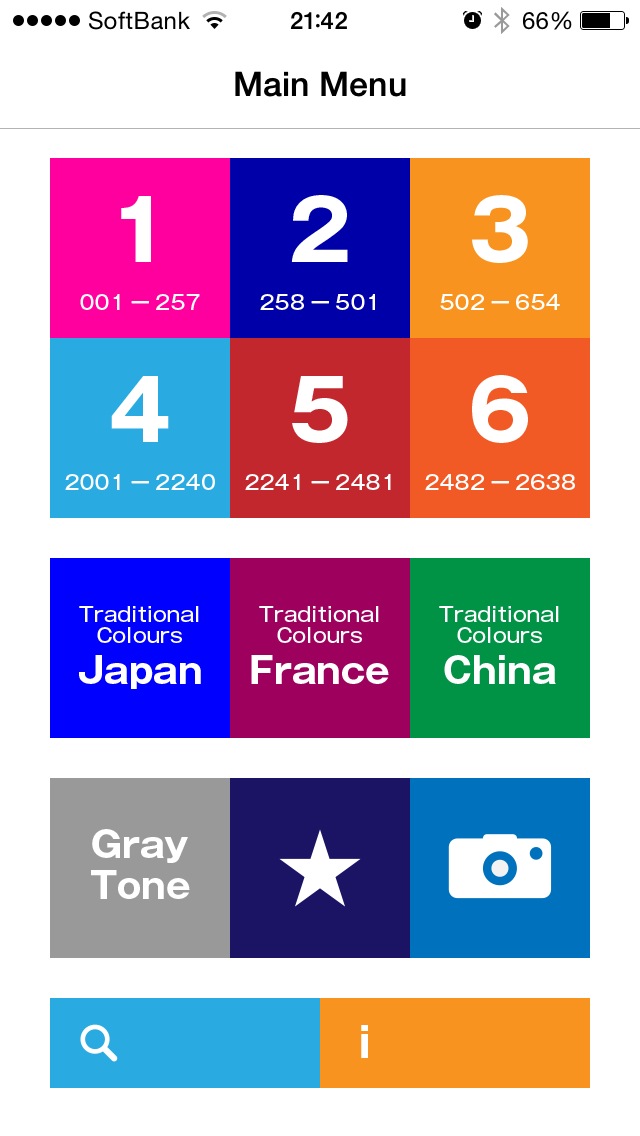
Task: Launch the camera color picker
Action: tap(500, 868)
